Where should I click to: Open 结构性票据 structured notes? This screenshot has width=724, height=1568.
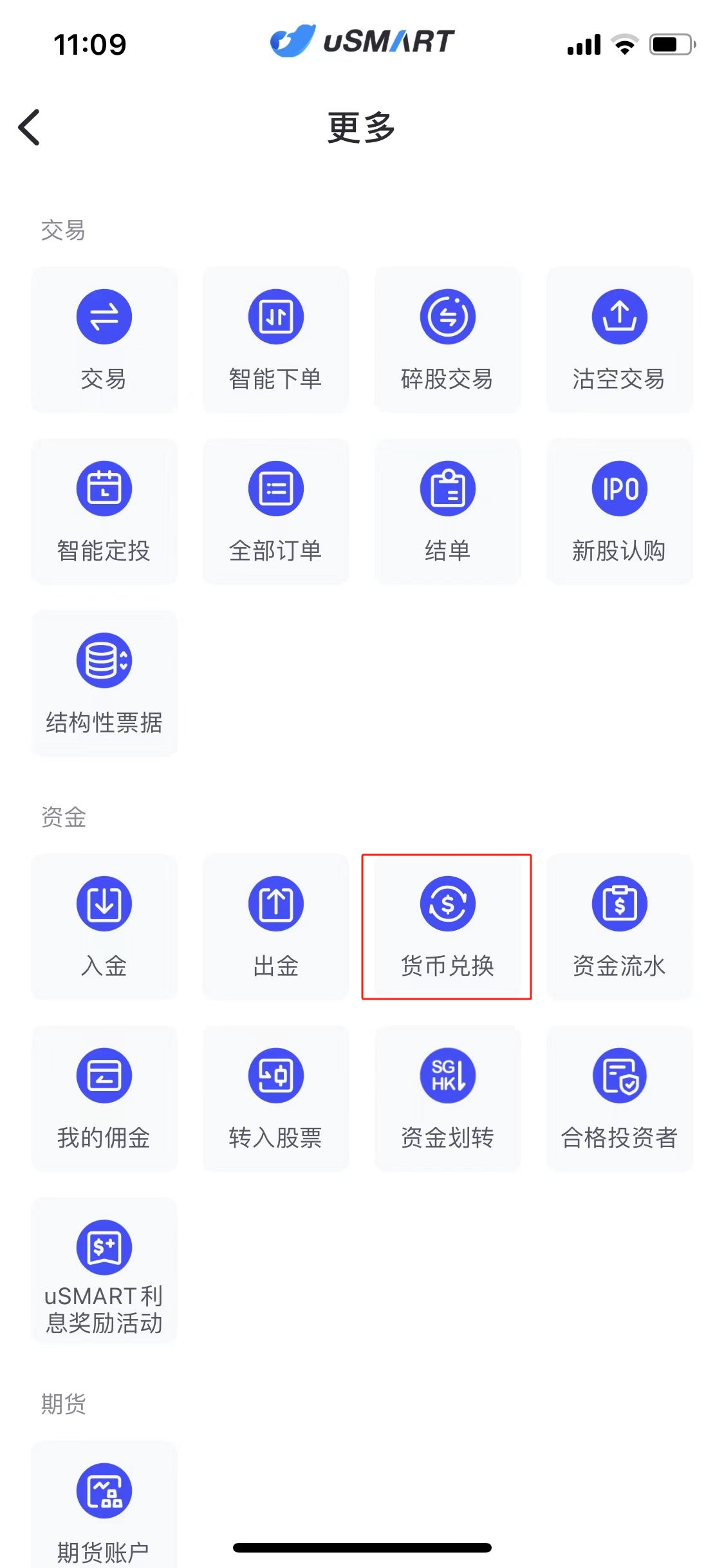point(104,683)
